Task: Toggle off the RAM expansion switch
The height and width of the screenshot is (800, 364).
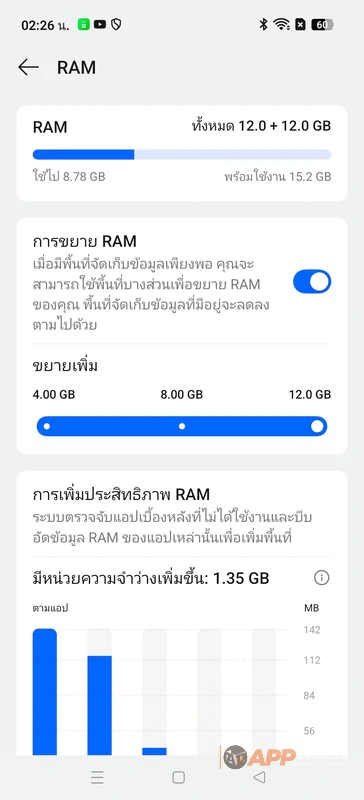Action: point(312,282)
